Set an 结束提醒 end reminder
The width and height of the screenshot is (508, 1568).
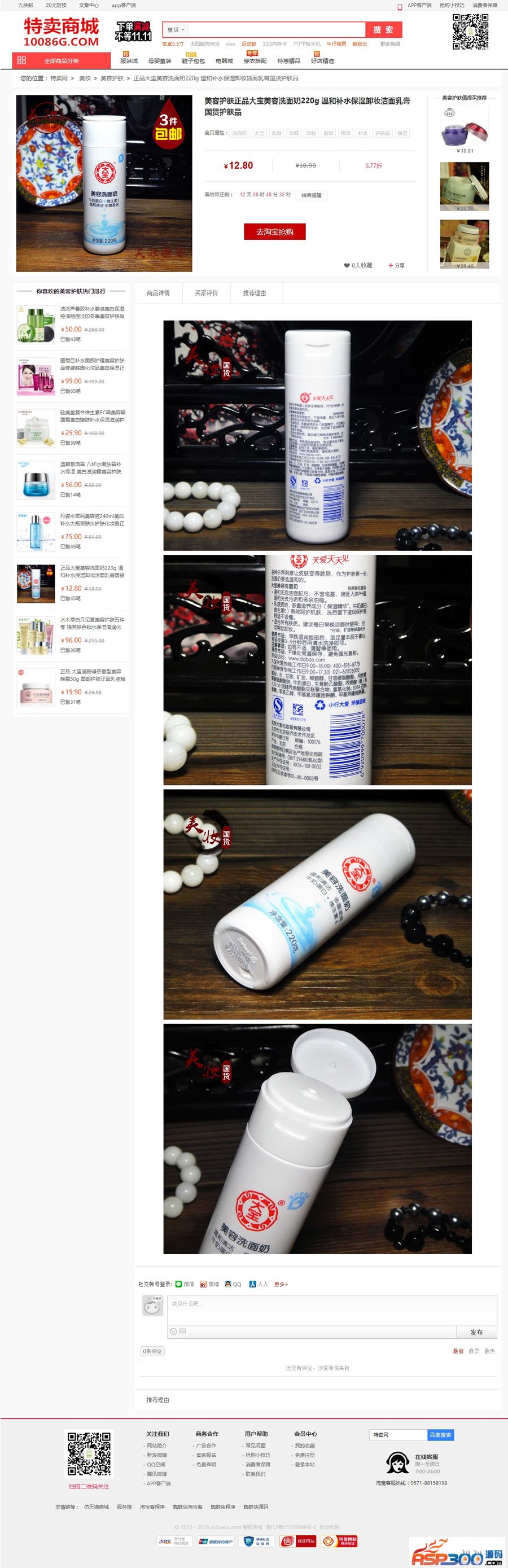tap(312, 195)
